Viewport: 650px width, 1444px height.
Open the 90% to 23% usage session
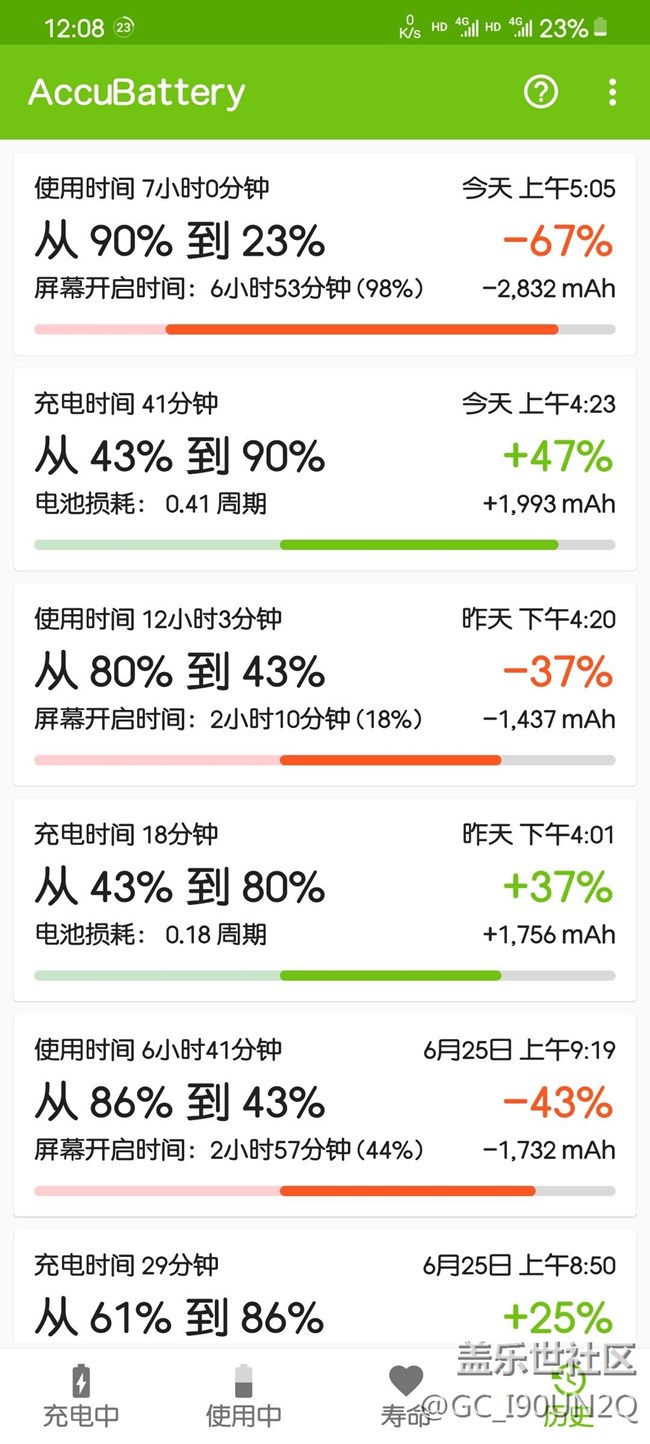pyautogui.click(x=325, y=254)
